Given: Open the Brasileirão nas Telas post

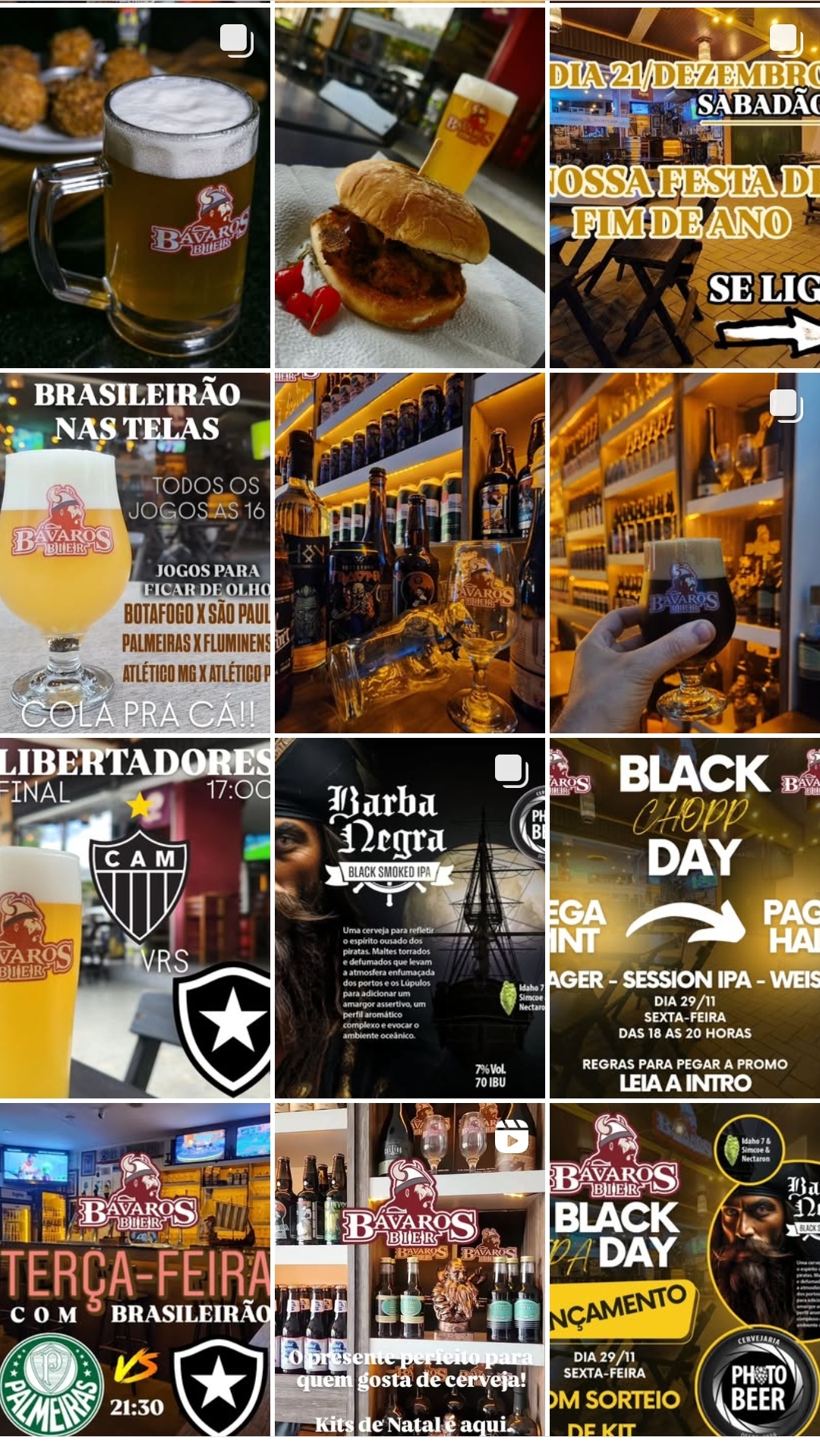Looking at the screenshot, I should (x=134, y=553).
